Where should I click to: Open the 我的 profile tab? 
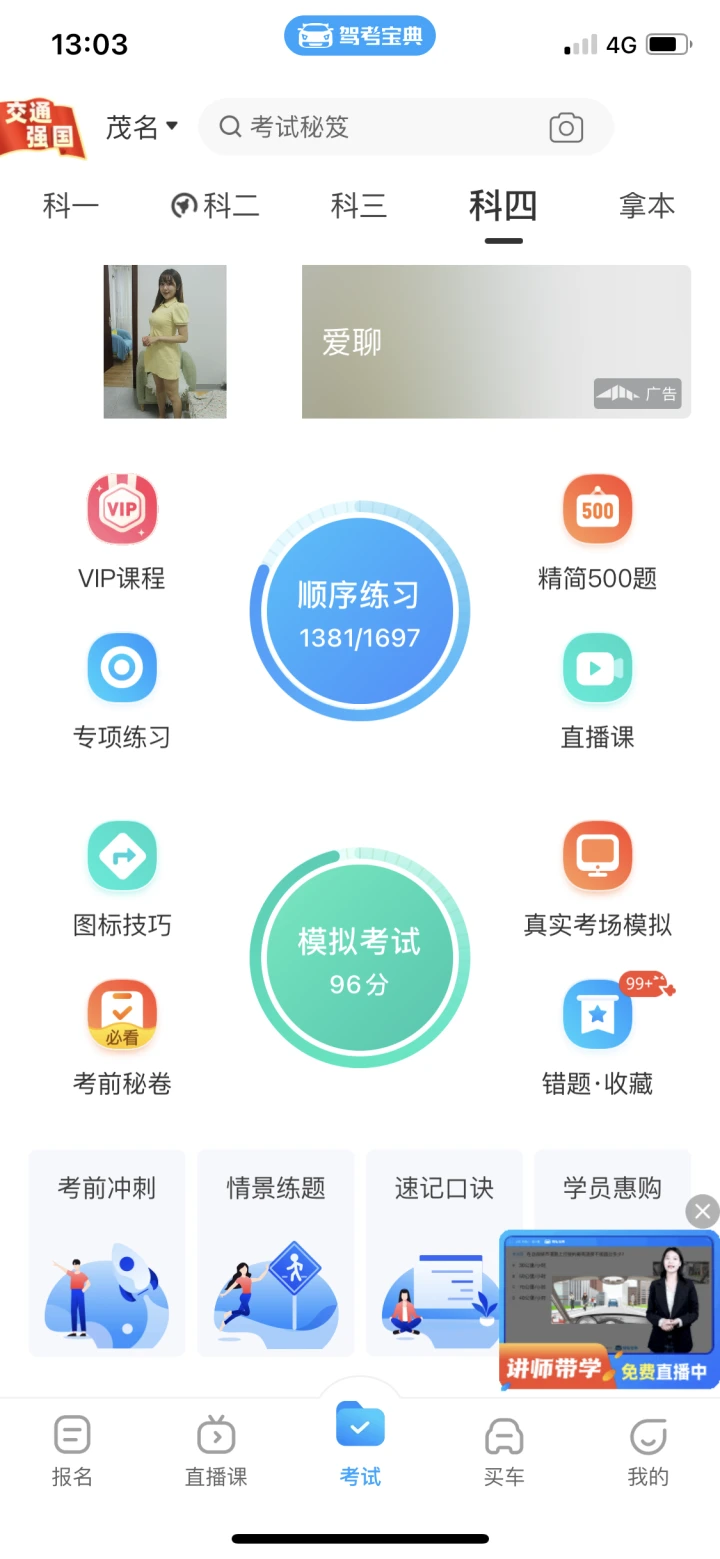[648, 1449]
